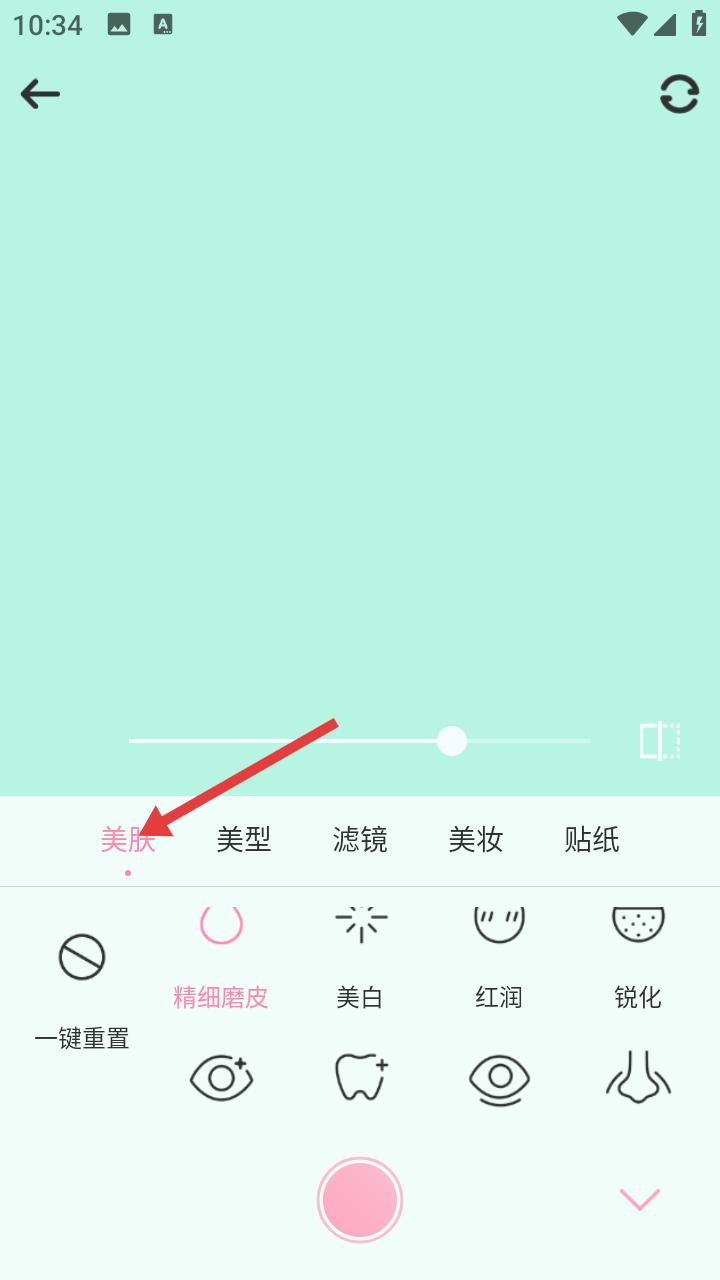Screen dimensions: 720x1280
Task: Select the 美肤 tab
Action: [x=128, y=840]
